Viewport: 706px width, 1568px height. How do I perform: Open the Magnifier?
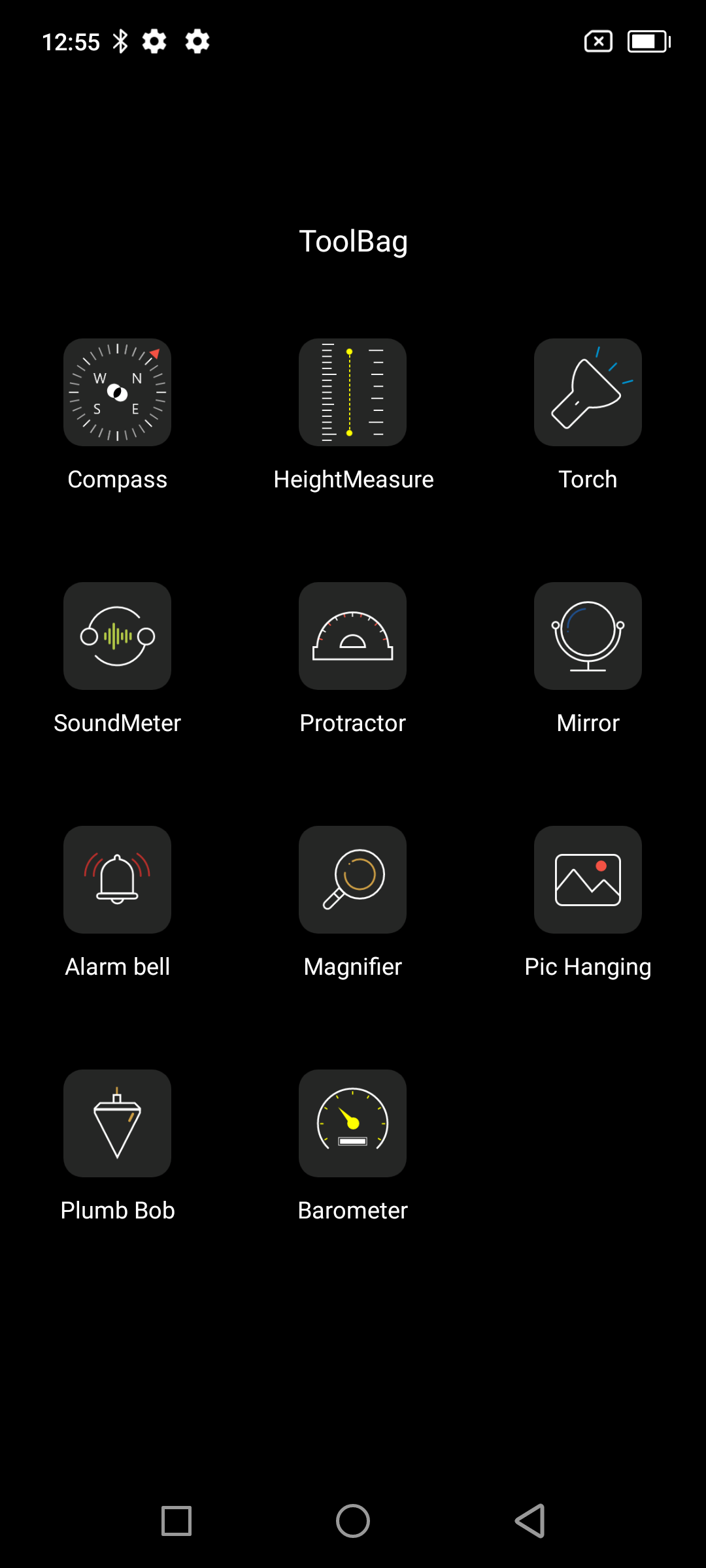pyautogui.click(x=352, y=880)
